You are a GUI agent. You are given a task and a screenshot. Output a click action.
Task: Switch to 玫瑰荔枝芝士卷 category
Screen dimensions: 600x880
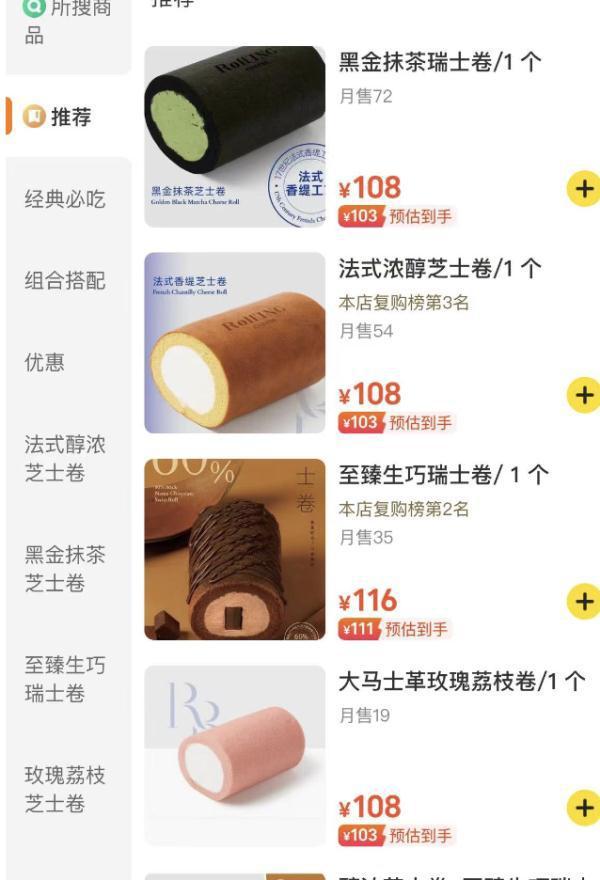pyautogui.click(x=65, y=790)
